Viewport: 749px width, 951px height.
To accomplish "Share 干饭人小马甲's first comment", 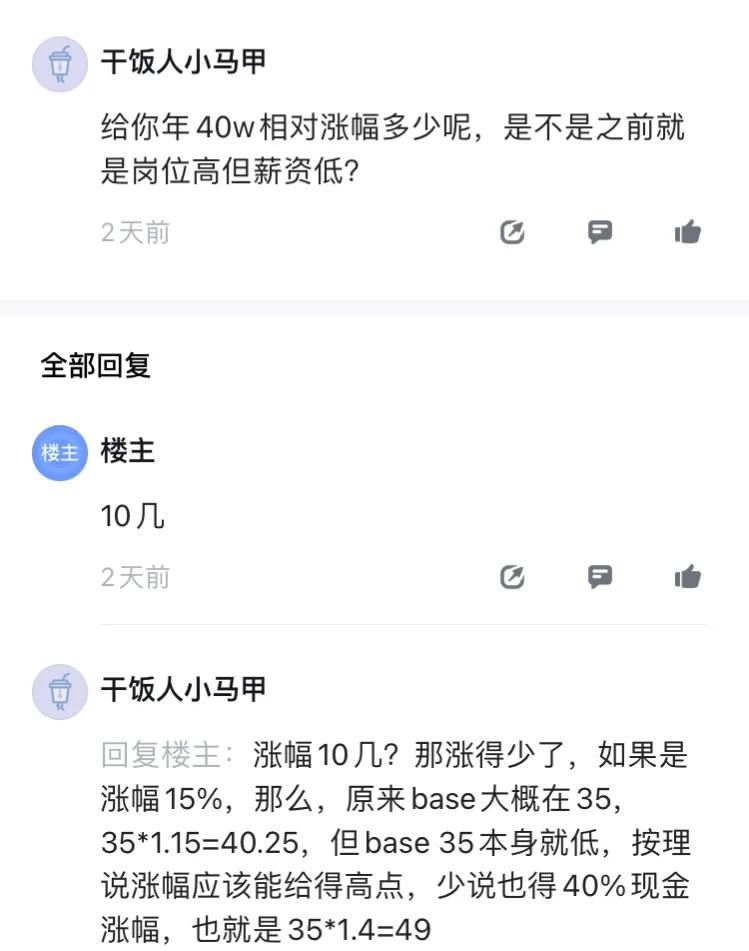I will tap(512, 232).
